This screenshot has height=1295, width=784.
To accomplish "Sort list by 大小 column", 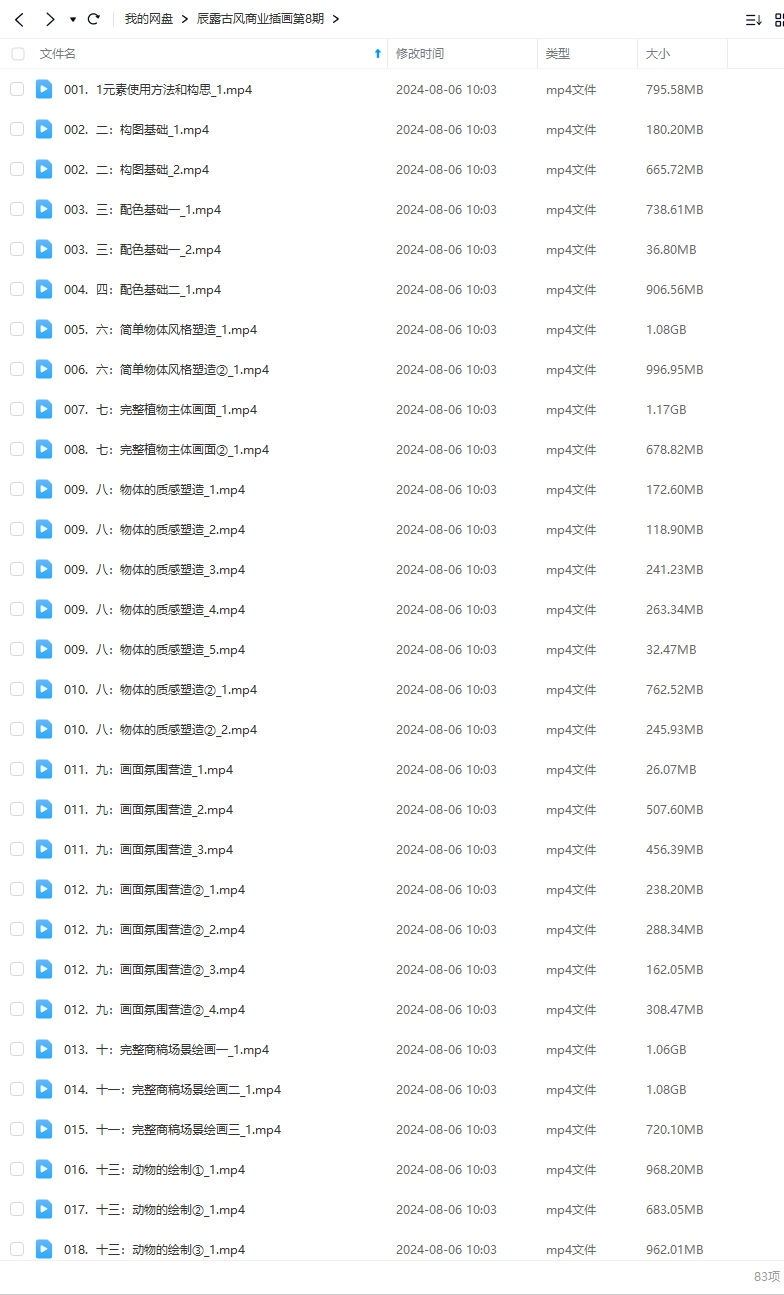I will click(x=658, y=54).
